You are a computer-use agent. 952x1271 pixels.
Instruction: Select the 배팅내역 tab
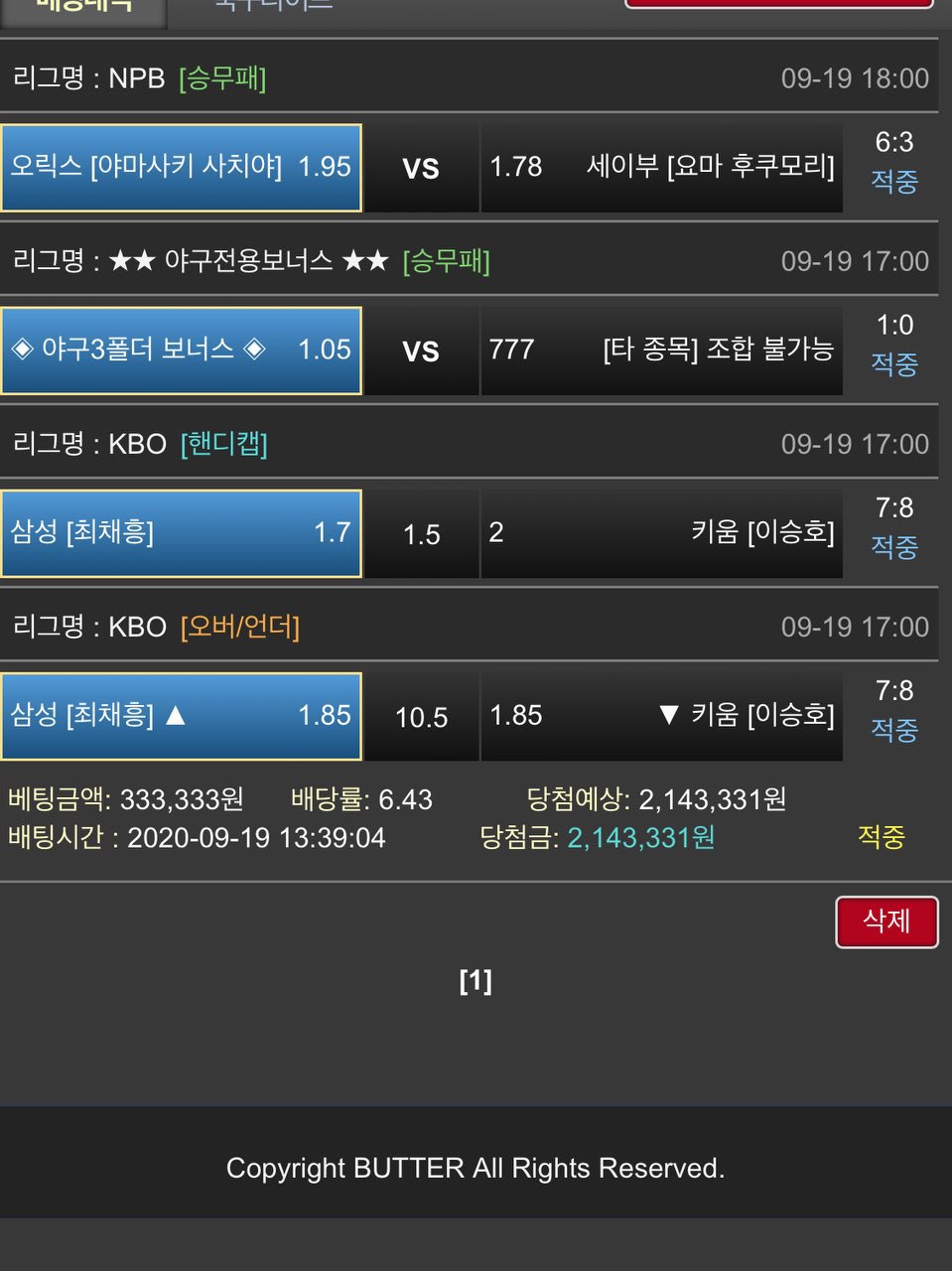[83, 8]
